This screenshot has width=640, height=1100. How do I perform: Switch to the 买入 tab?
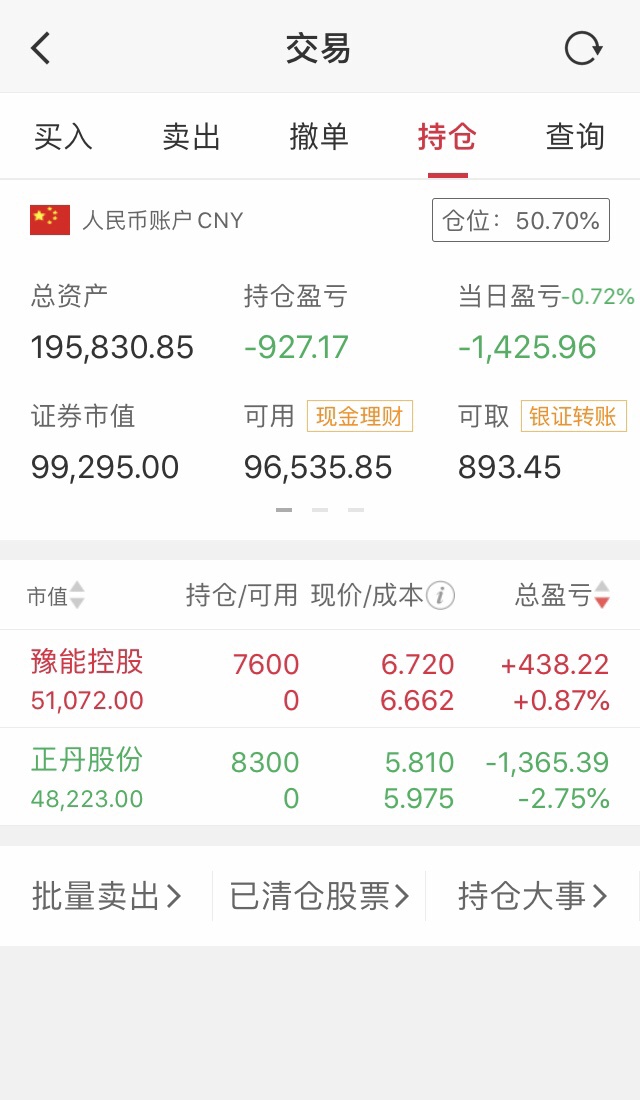coord(63,136)
